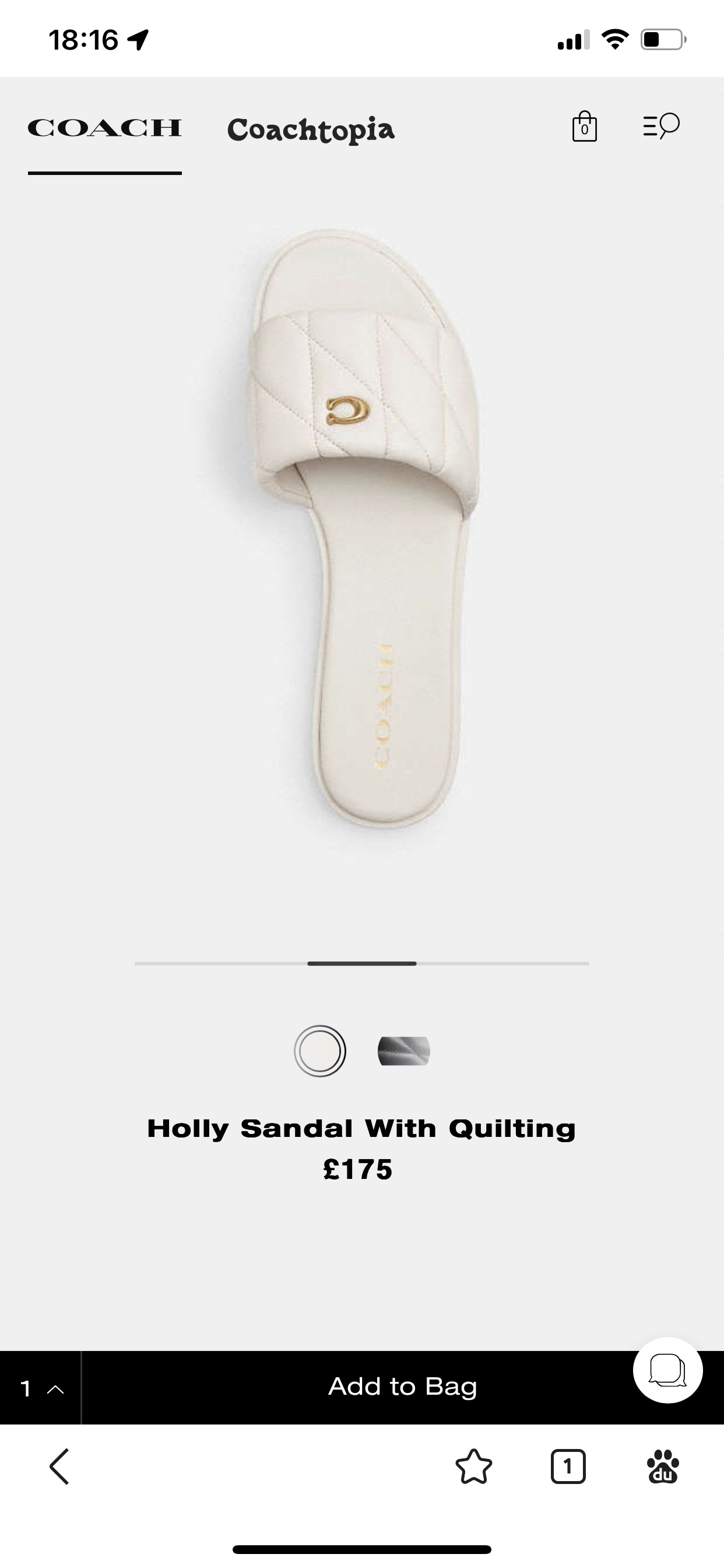
Task: Open the menu and search icon
Action: click(x=660, y=126)
